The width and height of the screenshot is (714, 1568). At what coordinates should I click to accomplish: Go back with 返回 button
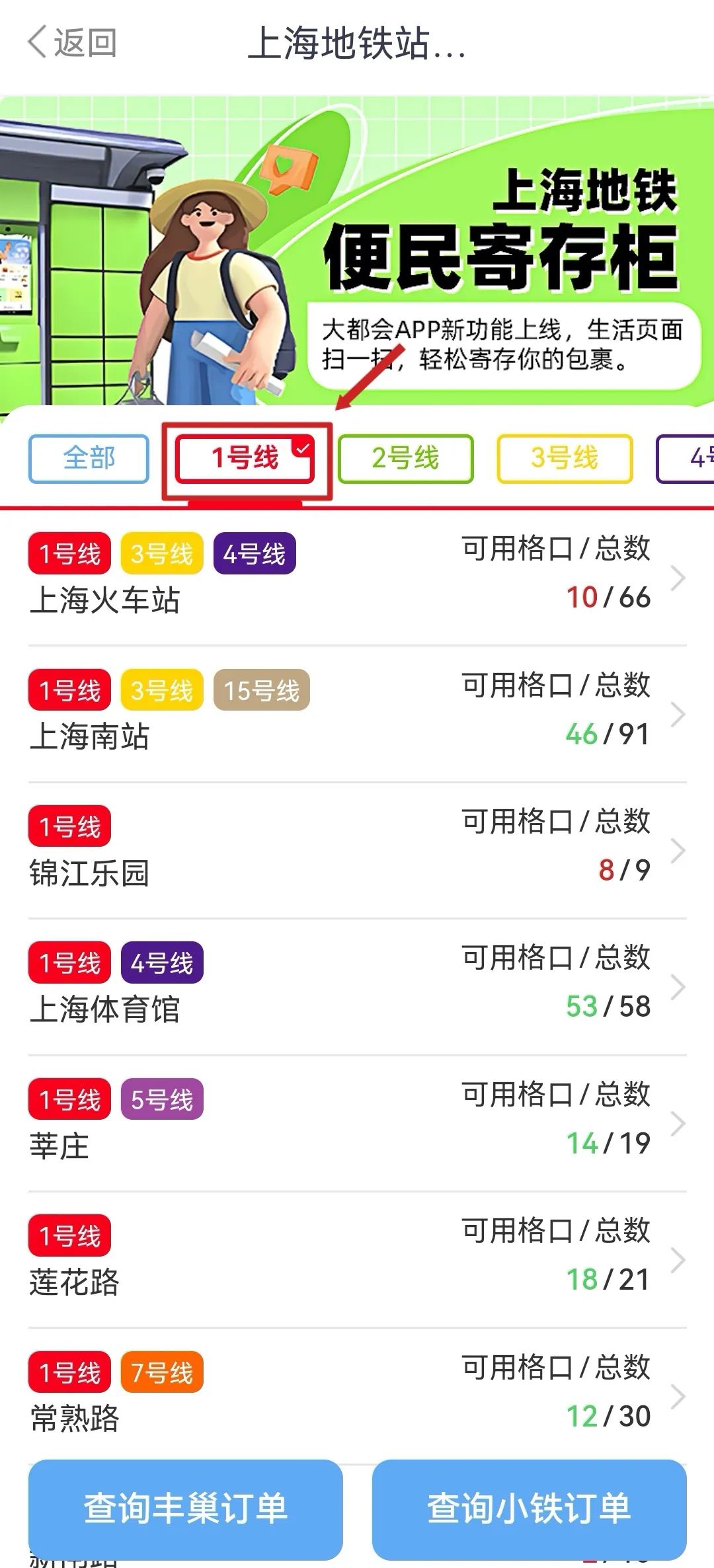[73, 43]
